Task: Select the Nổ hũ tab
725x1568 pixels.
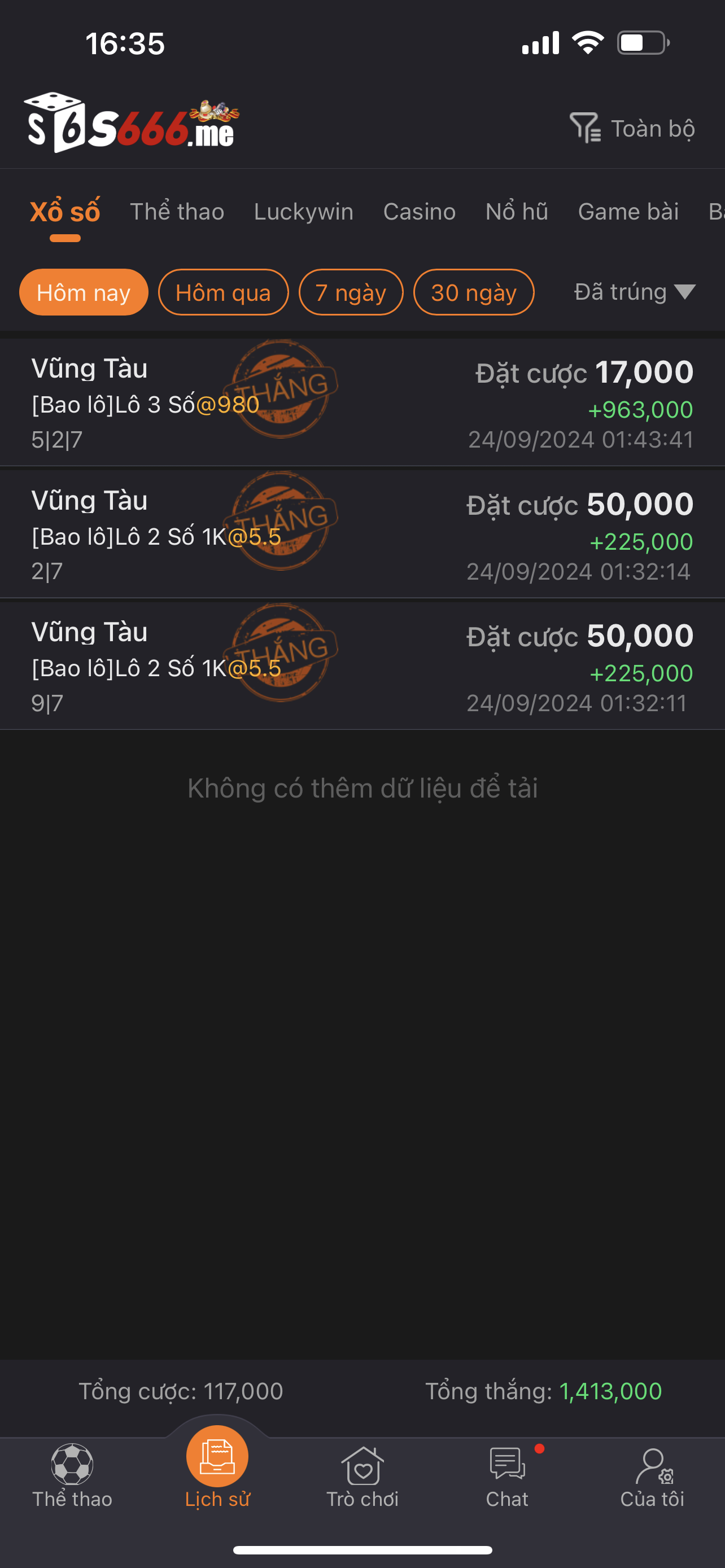Action: (517, 211)
